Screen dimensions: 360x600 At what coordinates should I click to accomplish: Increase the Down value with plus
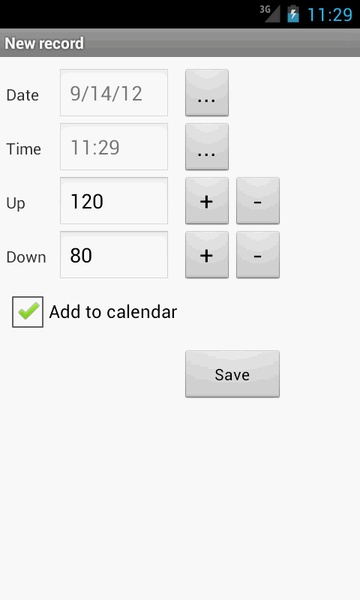click(x=207, y=255)
